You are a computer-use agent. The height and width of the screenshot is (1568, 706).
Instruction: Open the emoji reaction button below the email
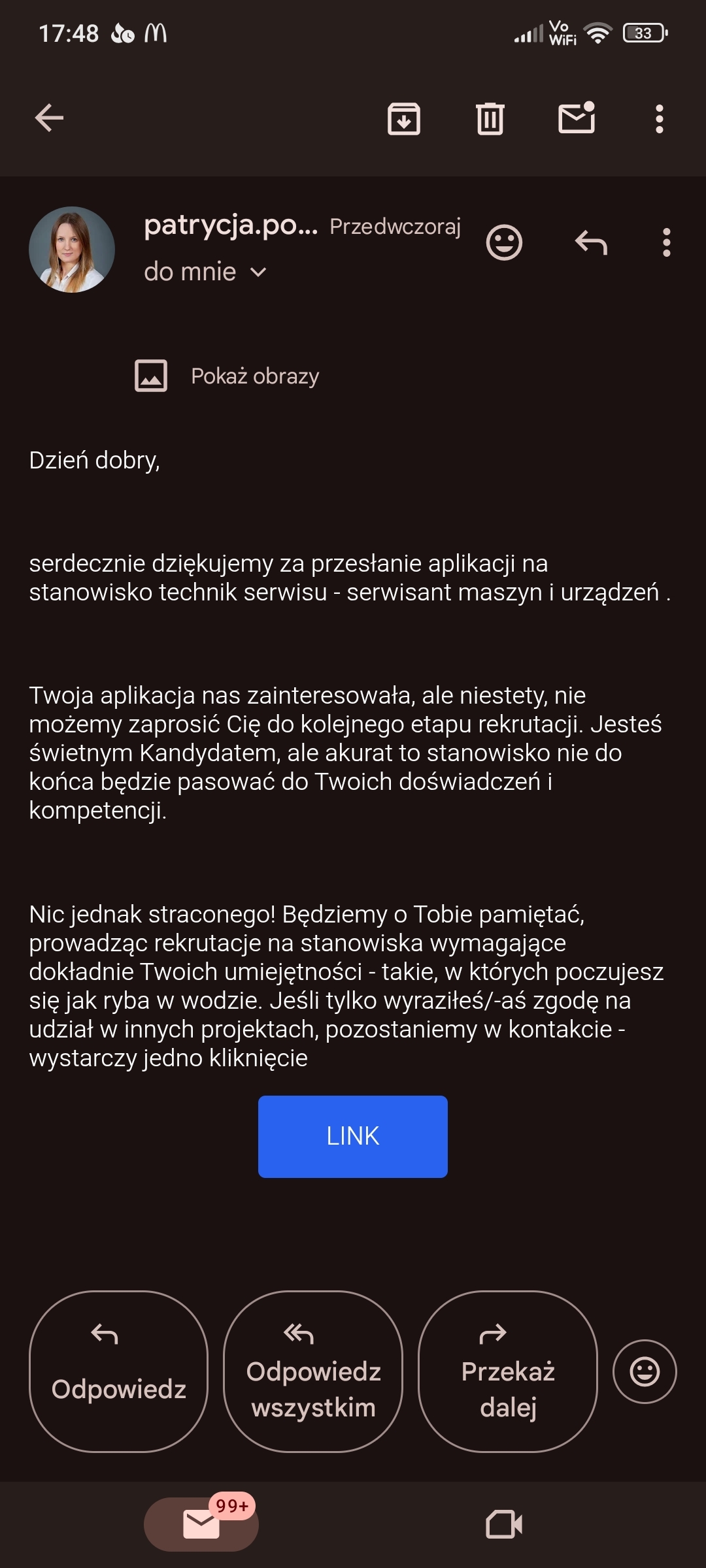(x=645, y=1371)
